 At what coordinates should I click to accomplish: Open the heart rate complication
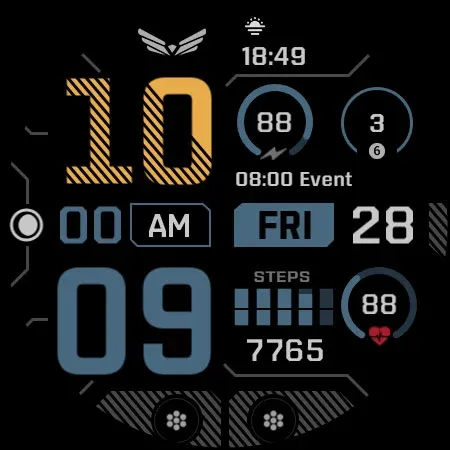(x=379, y=305)
